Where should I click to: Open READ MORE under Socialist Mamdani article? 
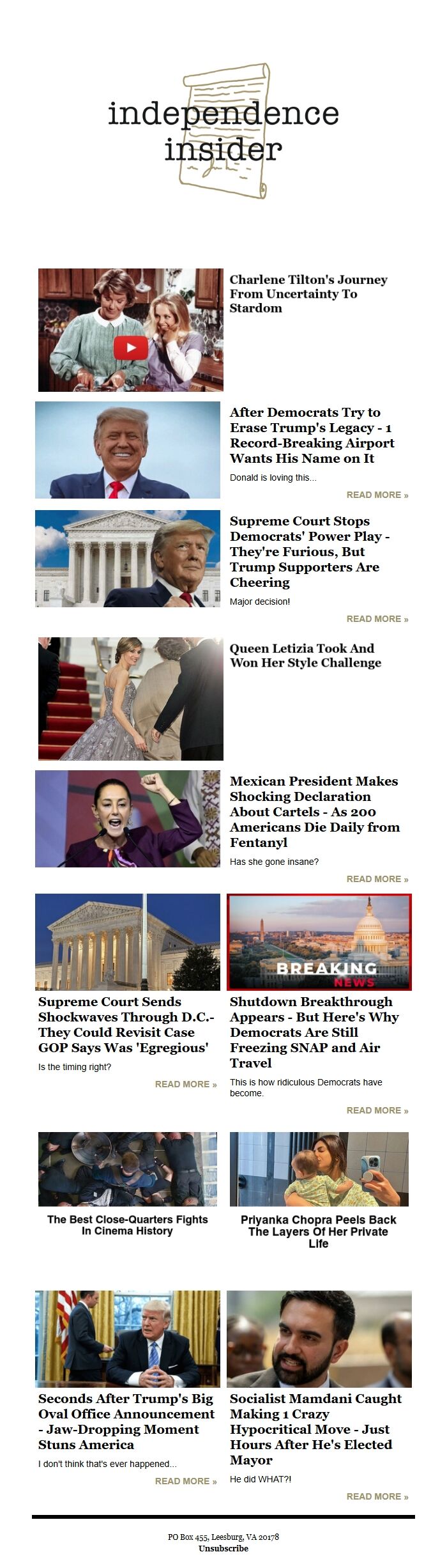point(377,1496)
